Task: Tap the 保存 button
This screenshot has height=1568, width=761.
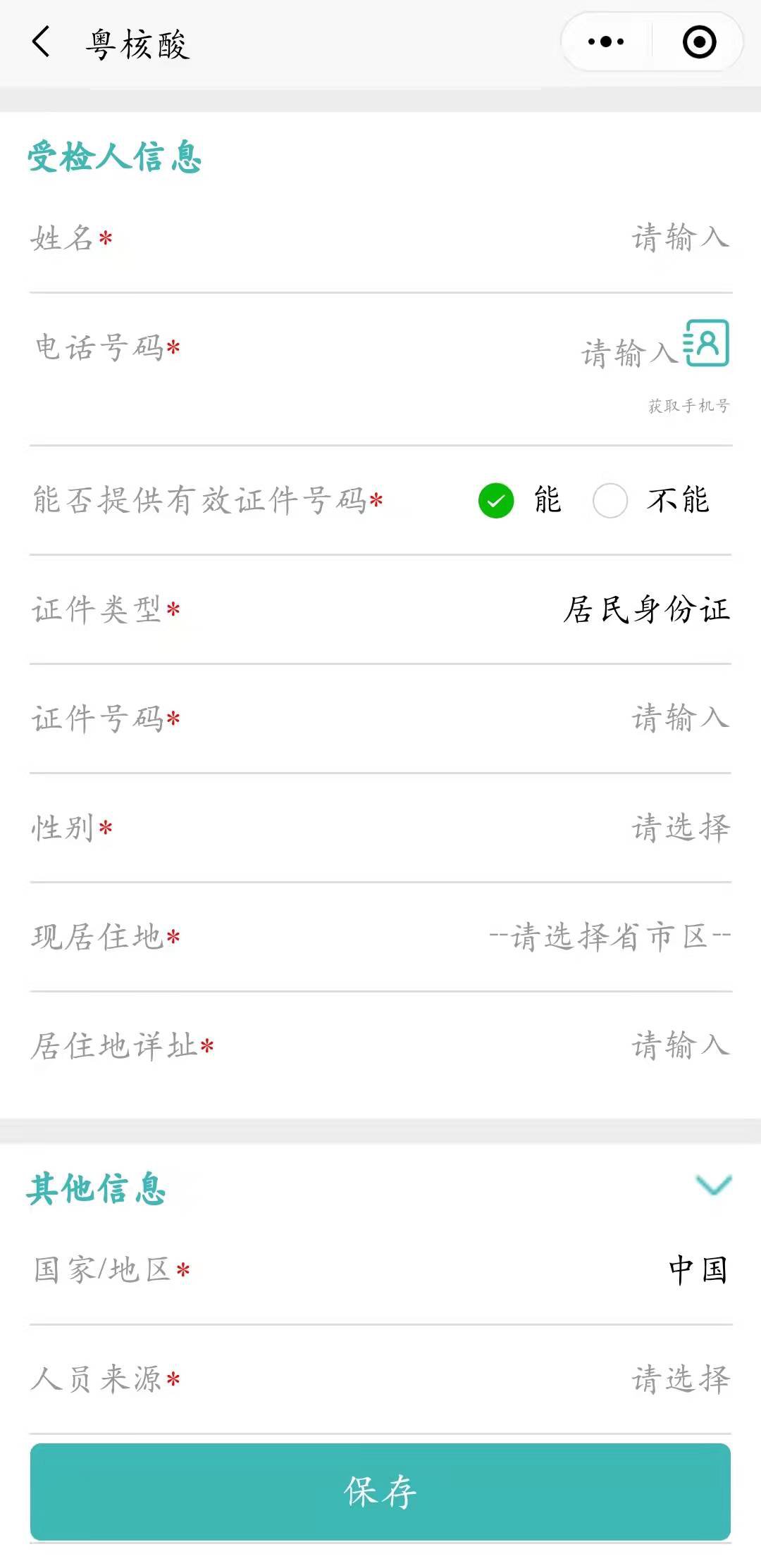Action: point(380,1491)
